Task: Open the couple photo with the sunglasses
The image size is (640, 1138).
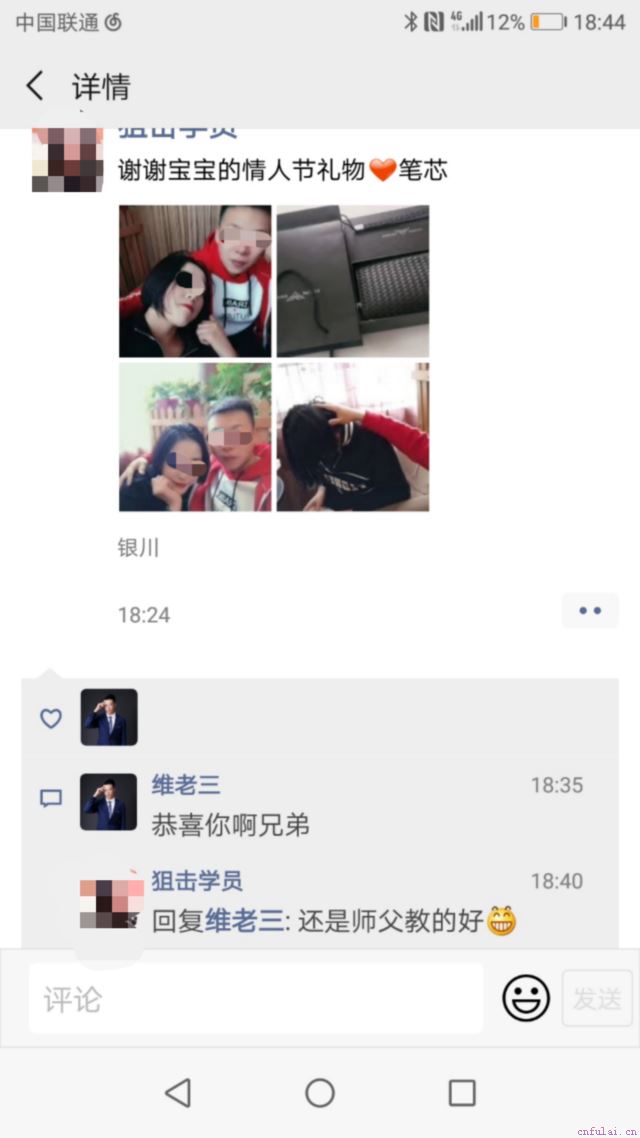Action: click(x=195, y=281)
